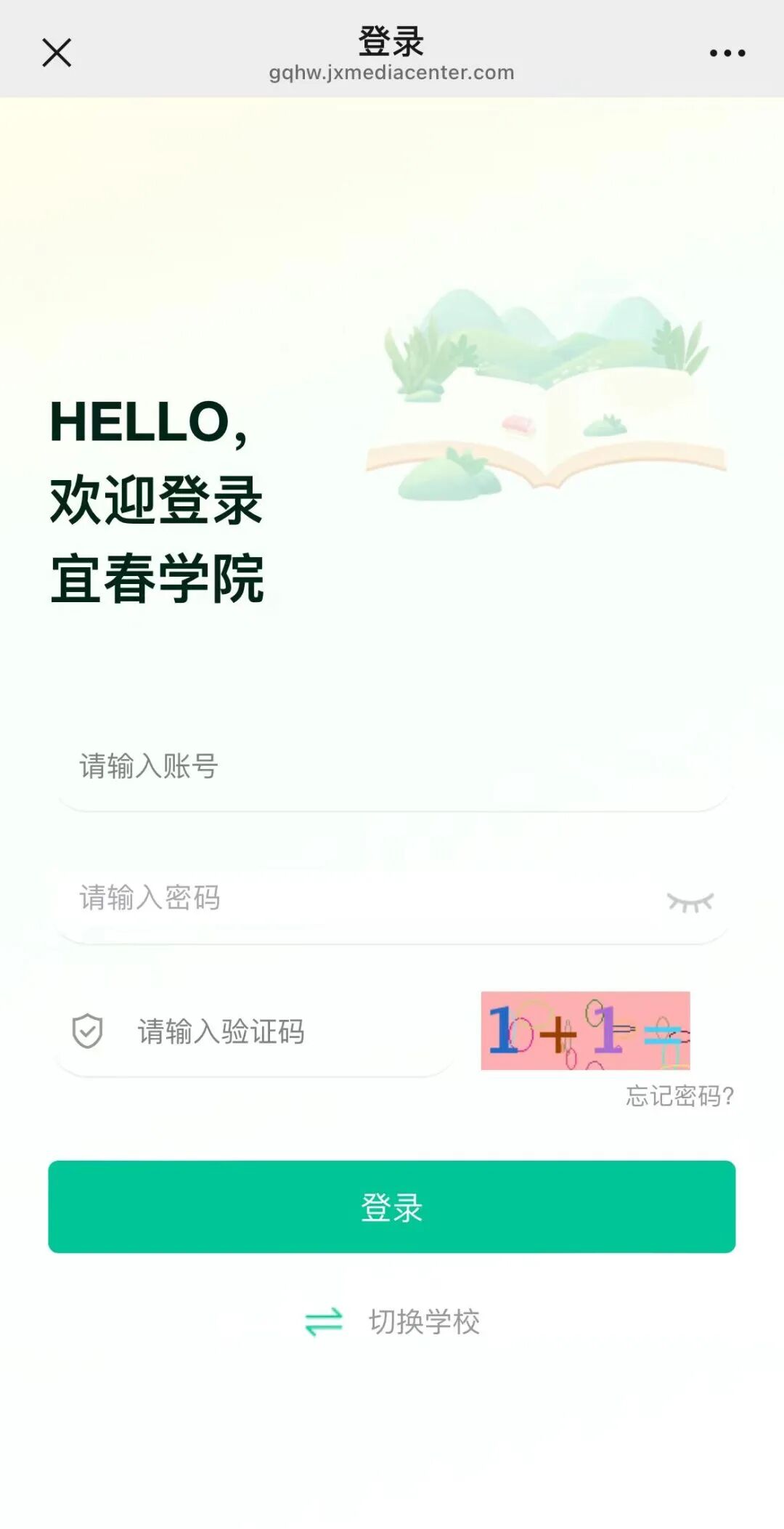Focus the account number input field
Screen dimensions: 784x1529
pos(392,767)
